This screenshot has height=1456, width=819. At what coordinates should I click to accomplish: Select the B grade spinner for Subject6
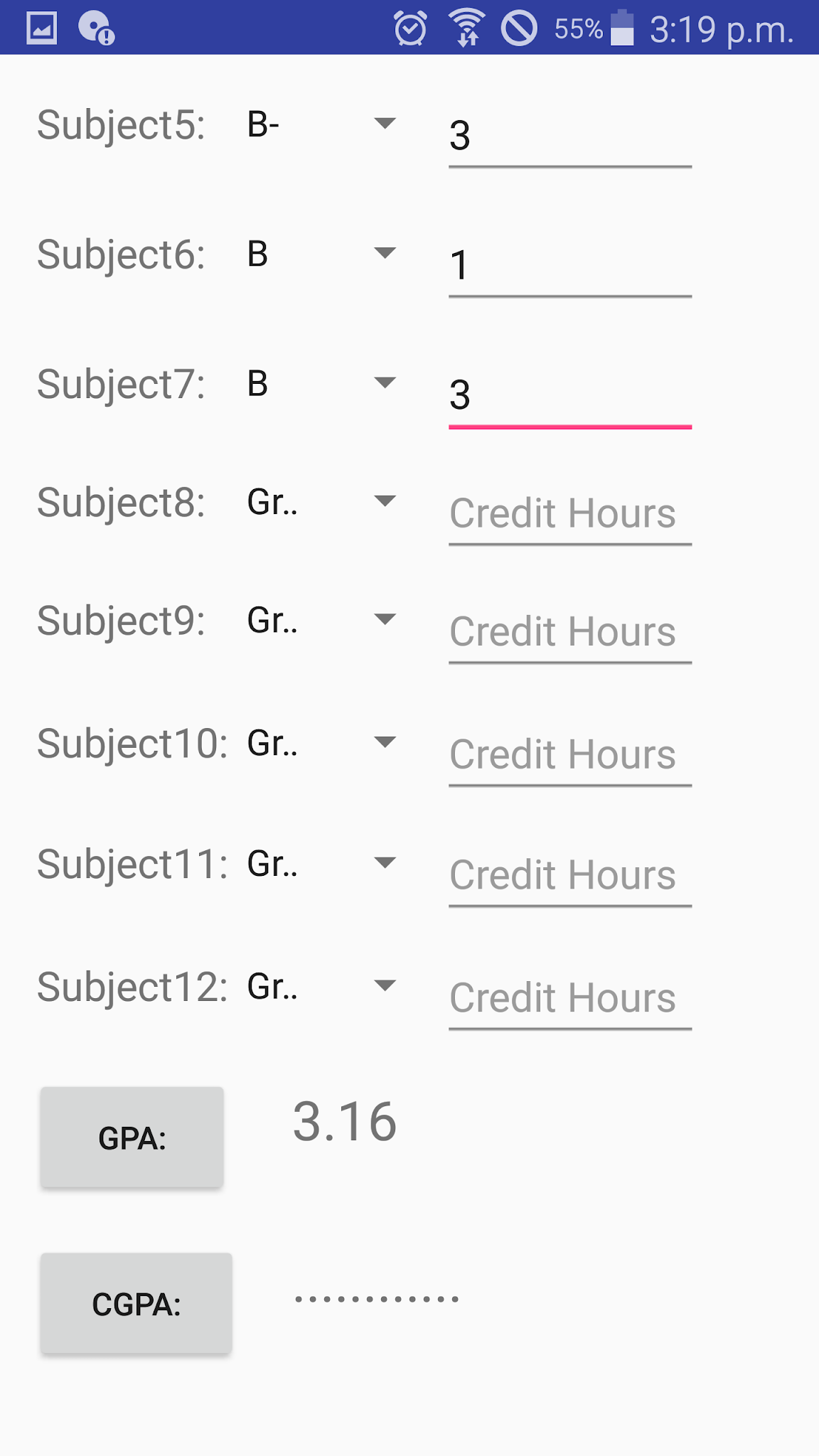[320, 252]
